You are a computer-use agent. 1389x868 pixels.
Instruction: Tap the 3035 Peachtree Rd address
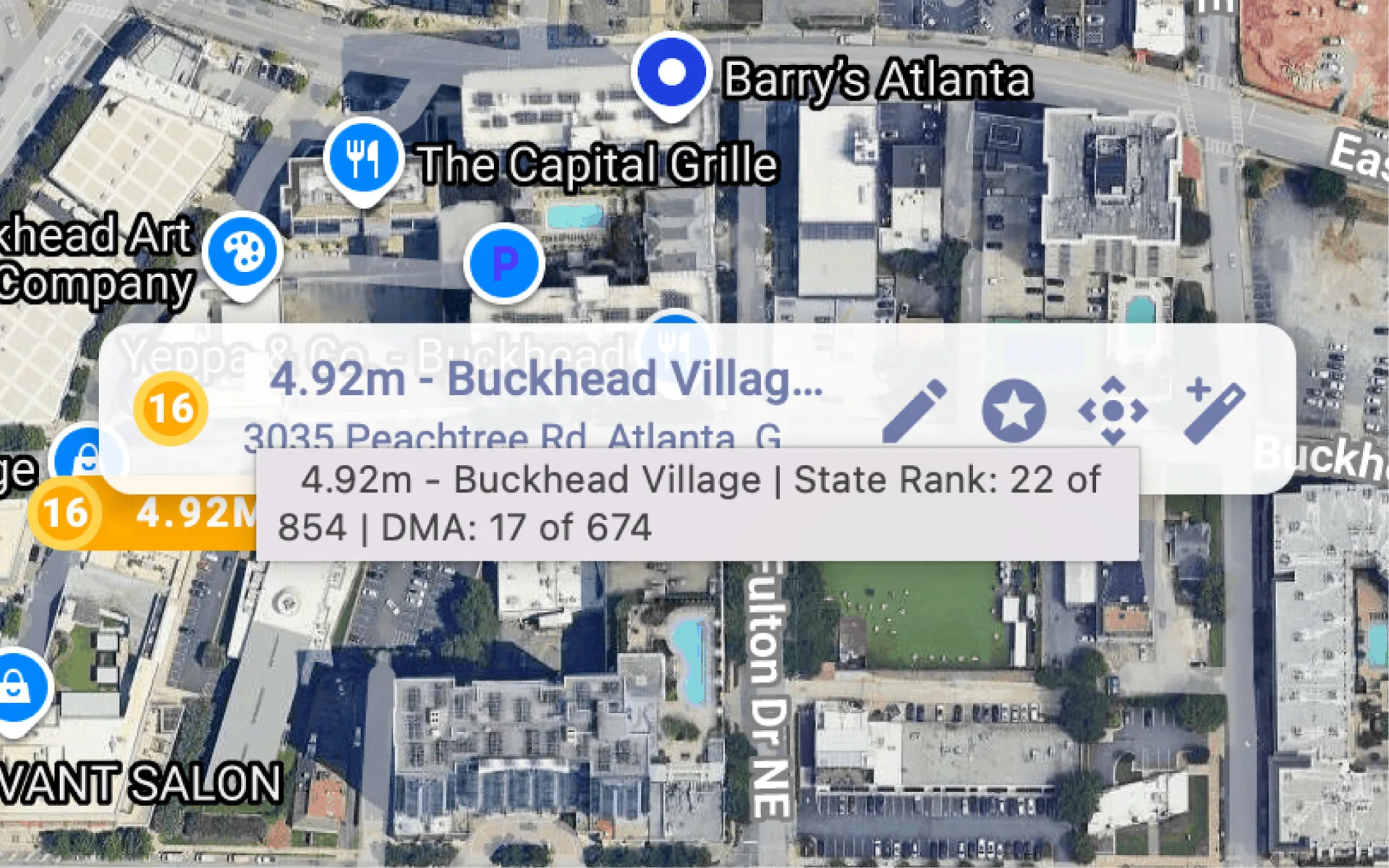511,437
